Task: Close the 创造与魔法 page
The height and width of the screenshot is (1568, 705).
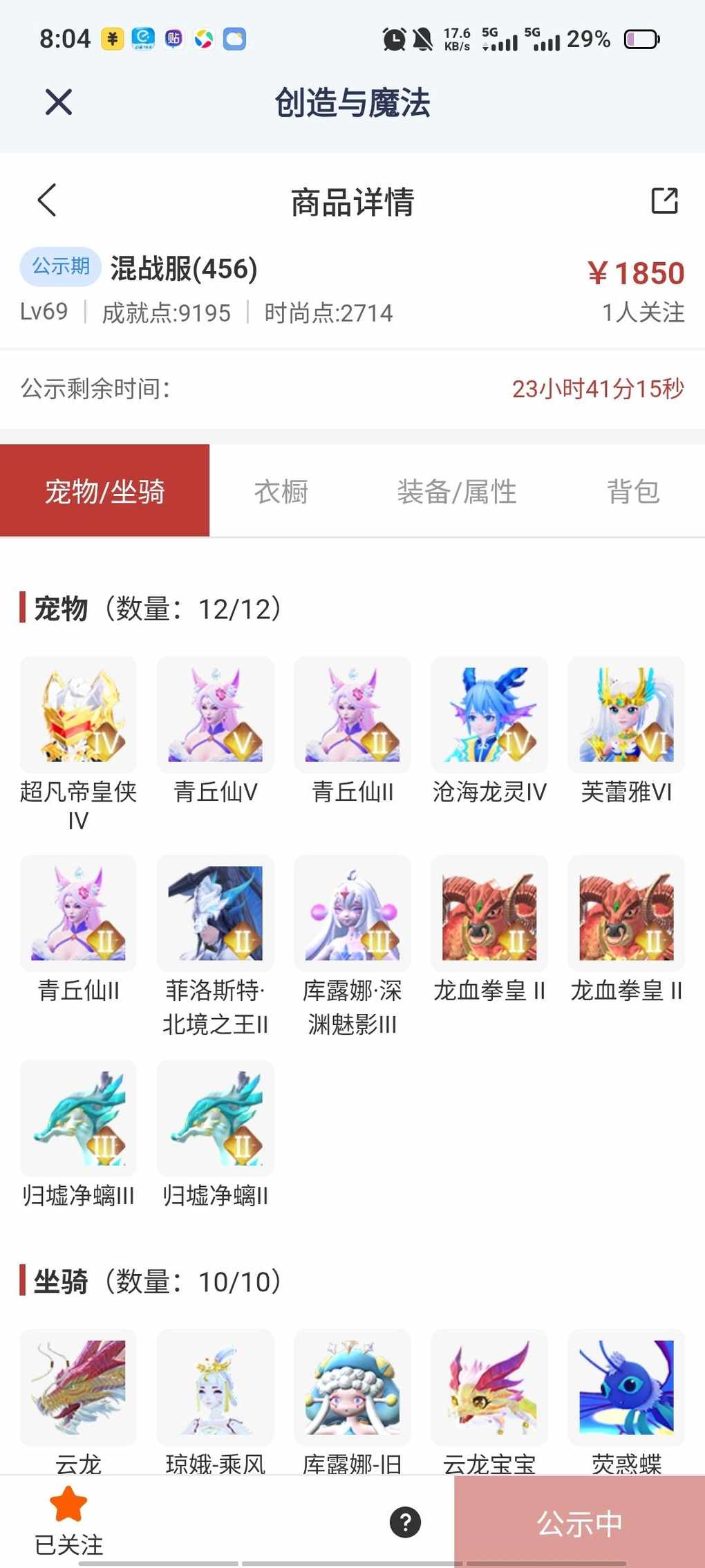Action: coord(59,102)
